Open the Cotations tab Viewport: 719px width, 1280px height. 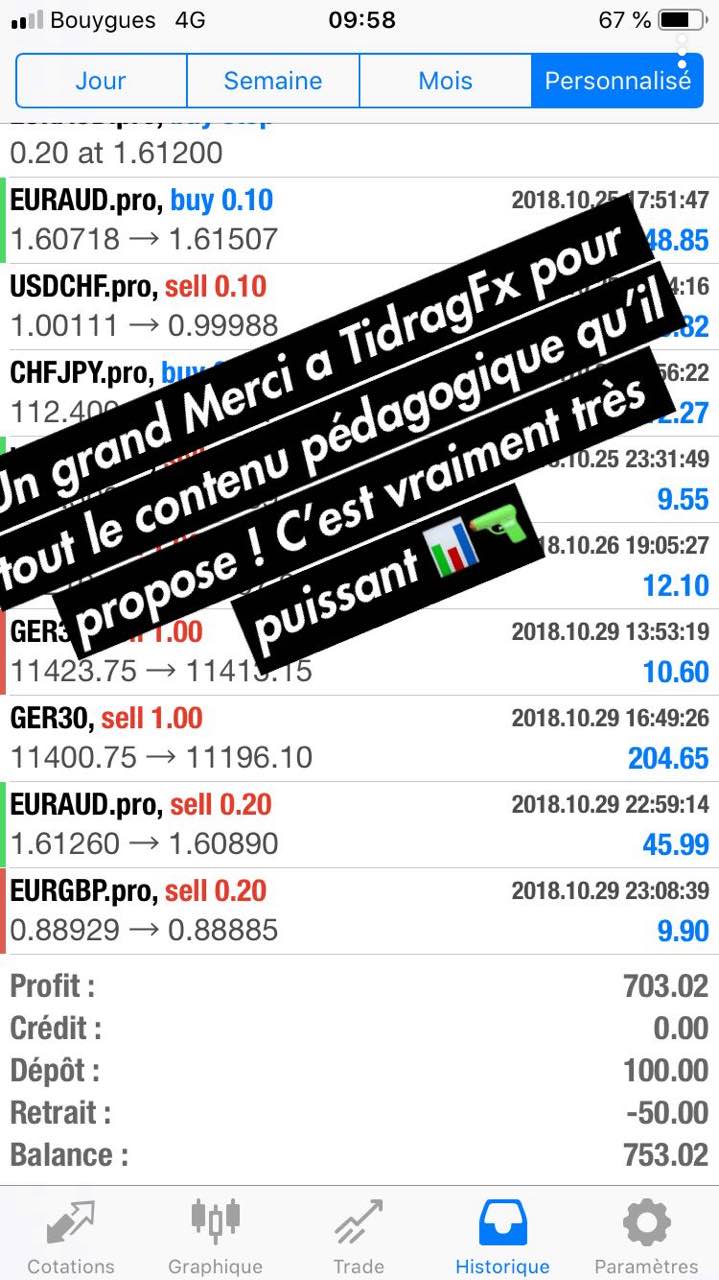click(x=71, y=1236)
